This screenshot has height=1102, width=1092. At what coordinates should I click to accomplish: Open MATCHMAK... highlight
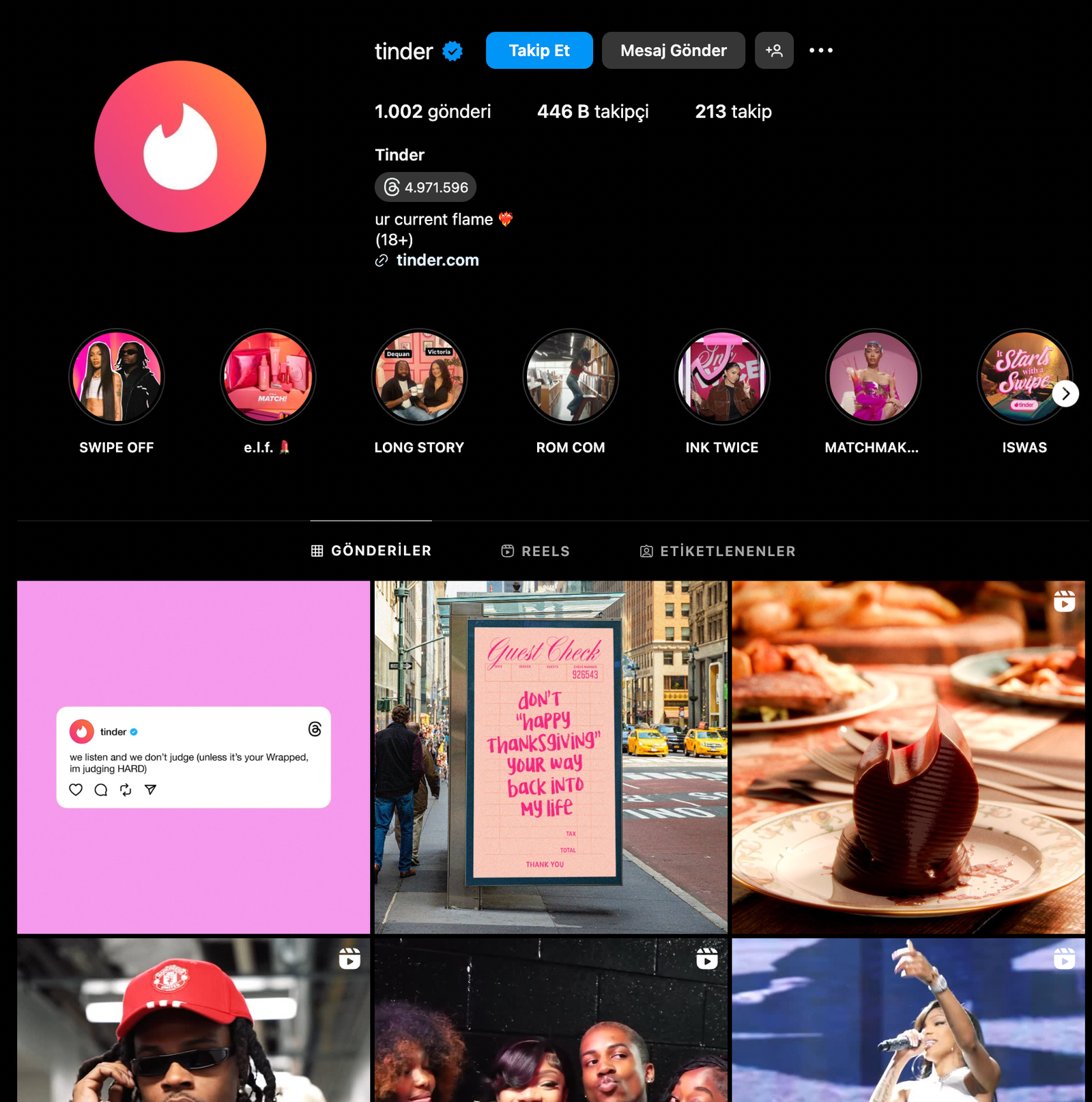(873, 377)
